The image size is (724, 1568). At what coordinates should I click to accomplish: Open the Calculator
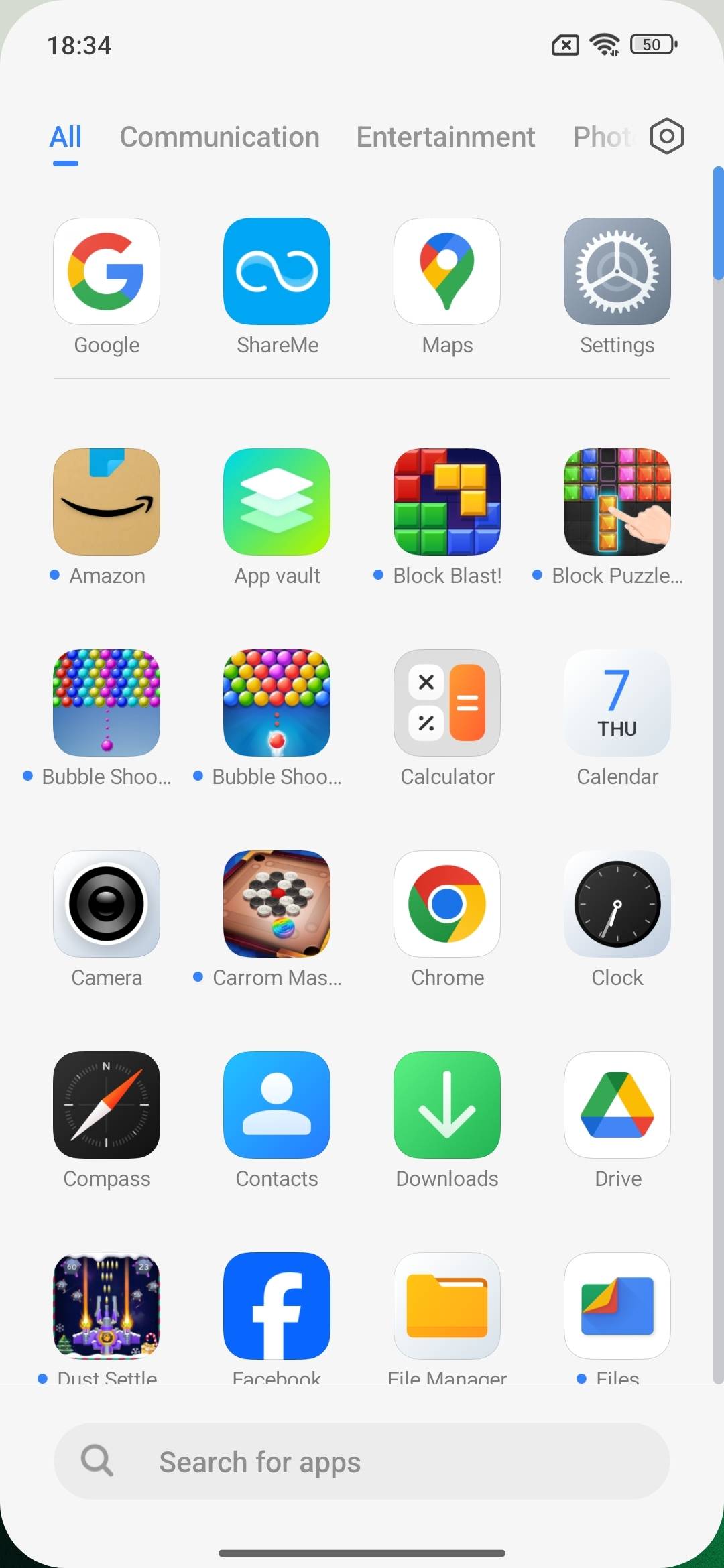(x=446, y=702)
